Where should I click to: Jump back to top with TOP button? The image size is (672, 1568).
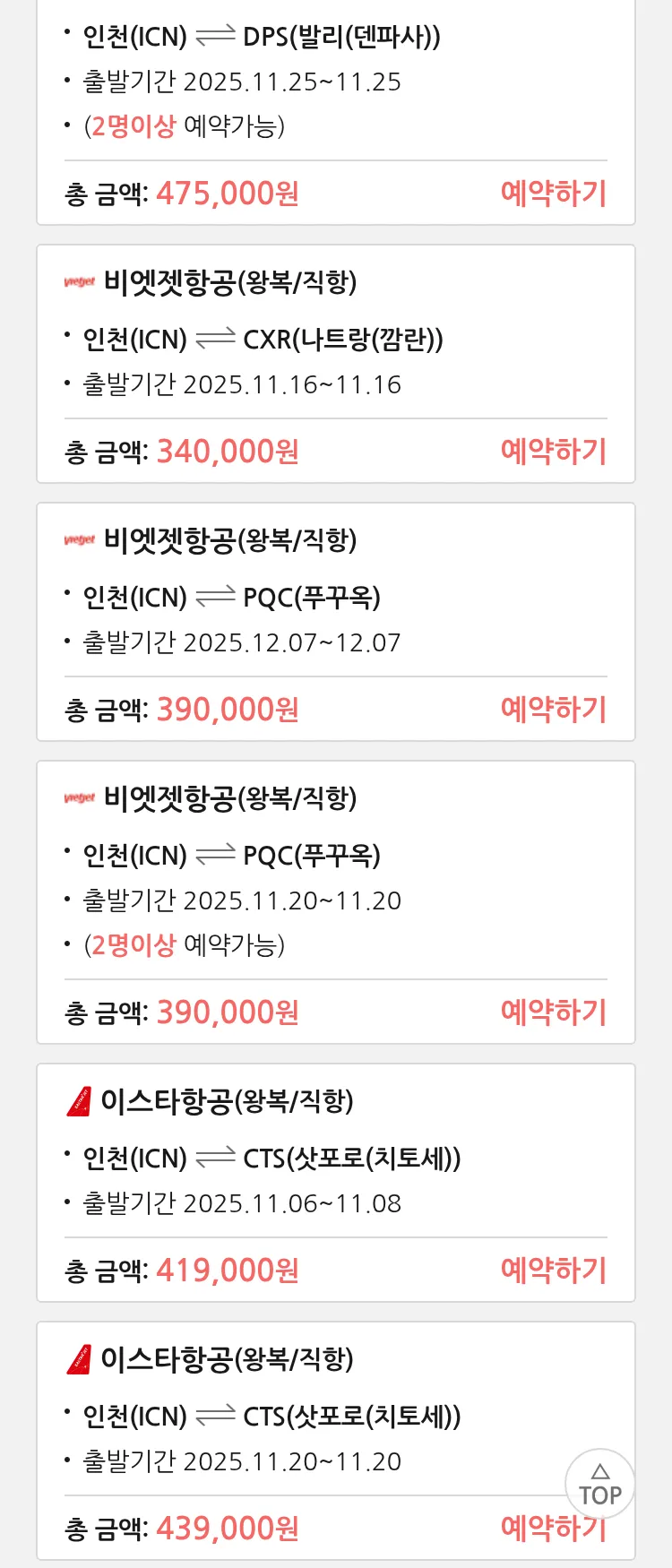(600, 1485)
